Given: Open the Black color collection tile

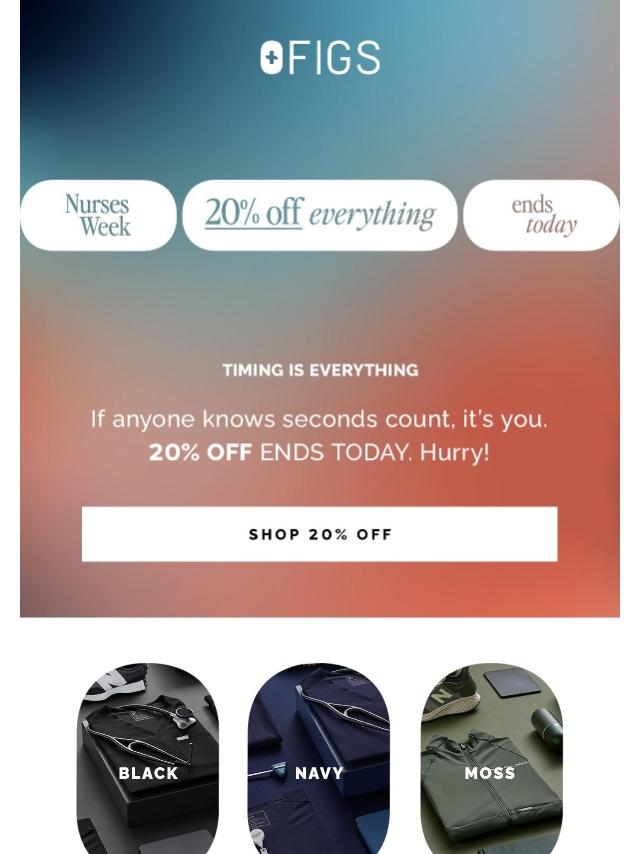Looking at the screenshot, I should pos(148,760).
